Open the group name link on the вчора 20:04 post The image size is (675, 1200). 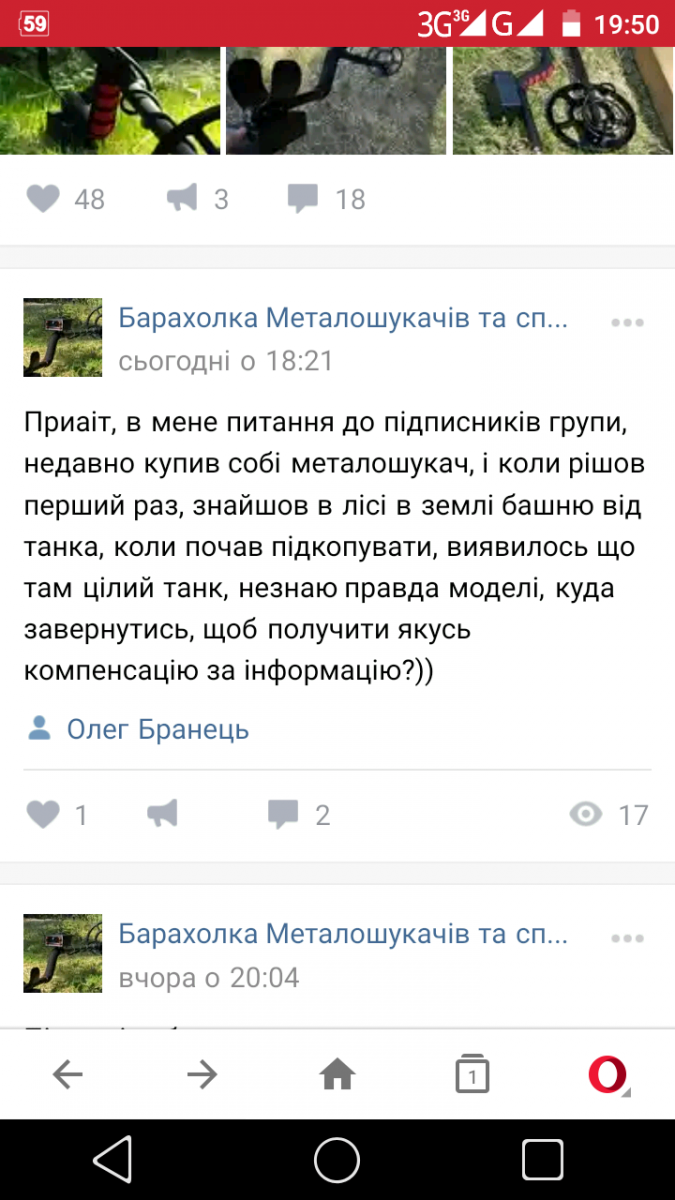pyautogui.click(x=343, y=934)
